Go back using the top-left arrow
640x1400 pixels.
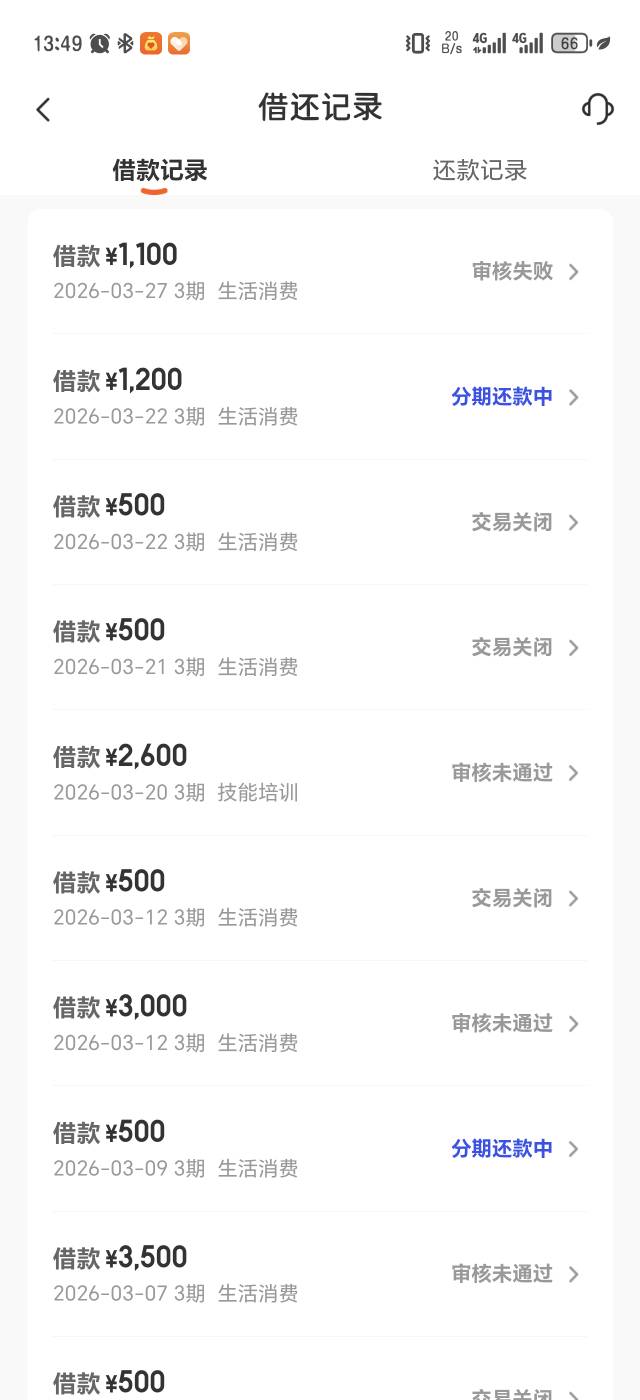tap(43, 109)
